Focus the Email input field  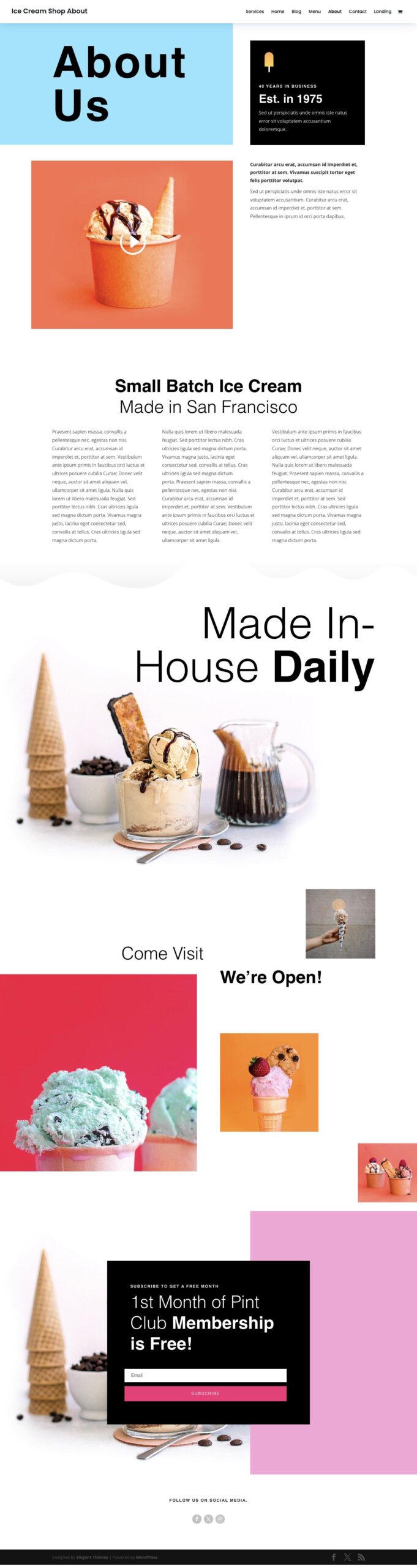pyautogui.click(x=205, y=1375)
